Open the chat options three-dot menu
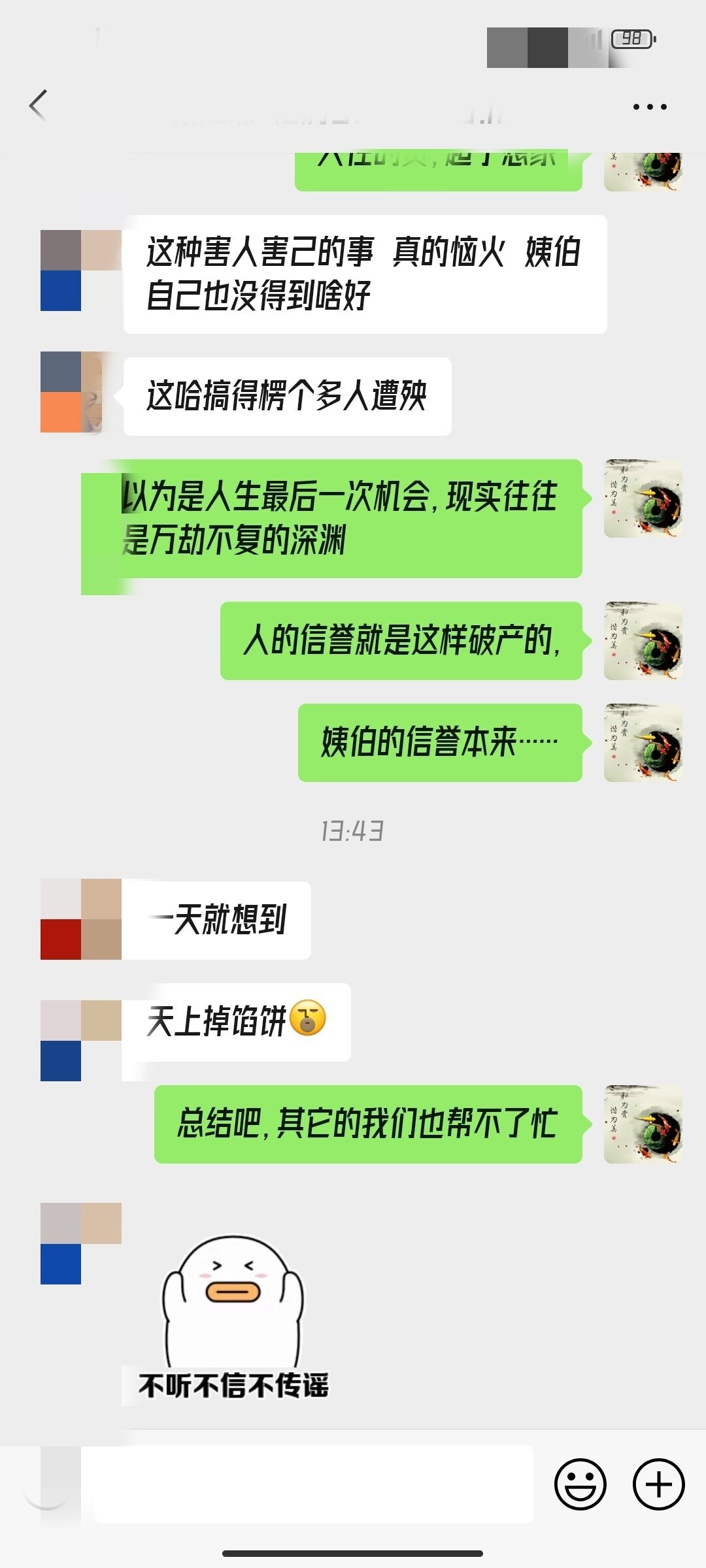706x1568 pixels. coord(650,106)
